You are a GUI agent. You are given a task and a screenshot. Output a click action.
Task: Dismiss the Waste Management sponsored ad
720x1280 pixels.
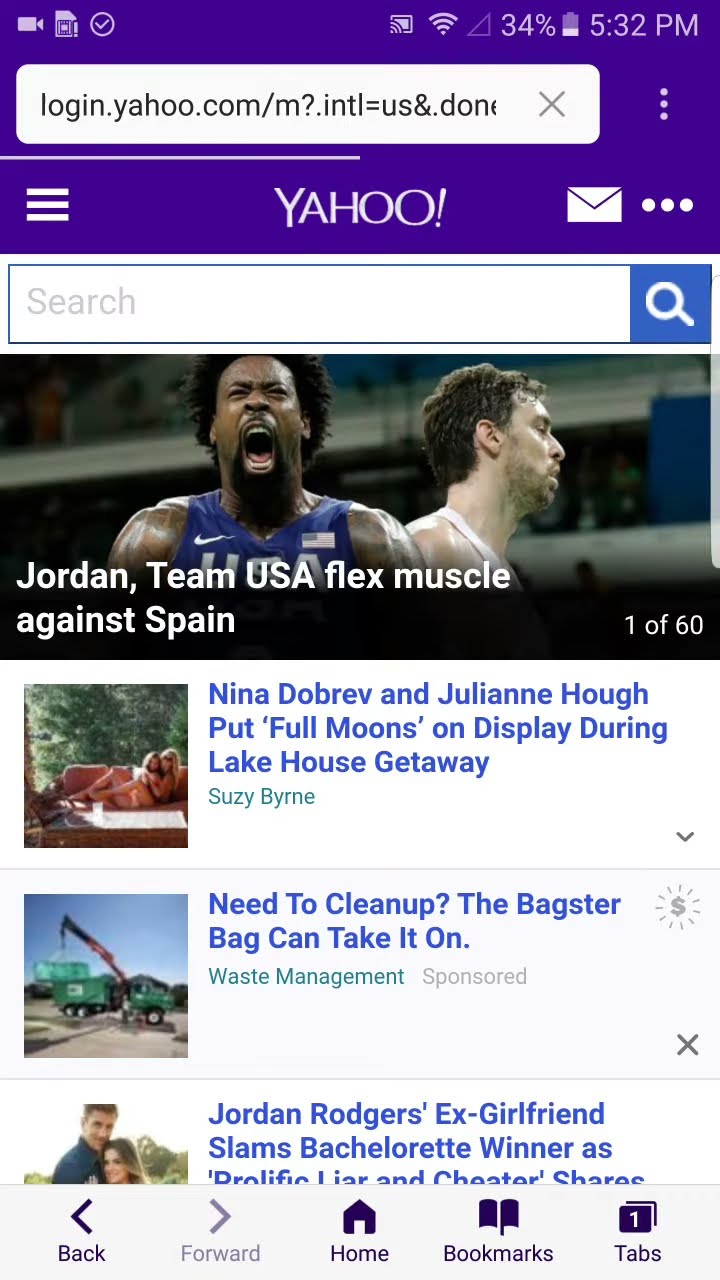click(687, 1045)
